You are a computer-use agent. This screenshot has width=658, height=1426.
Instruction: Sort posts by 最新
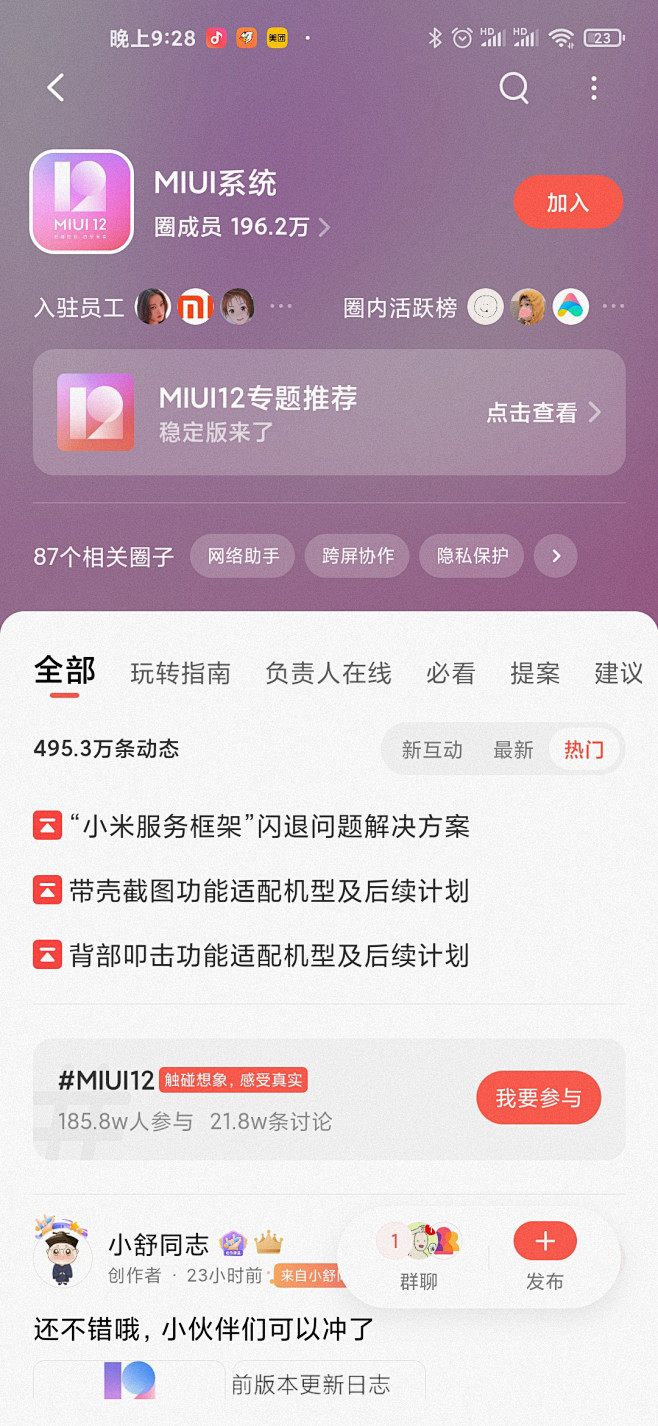click(x=513, y=749)
